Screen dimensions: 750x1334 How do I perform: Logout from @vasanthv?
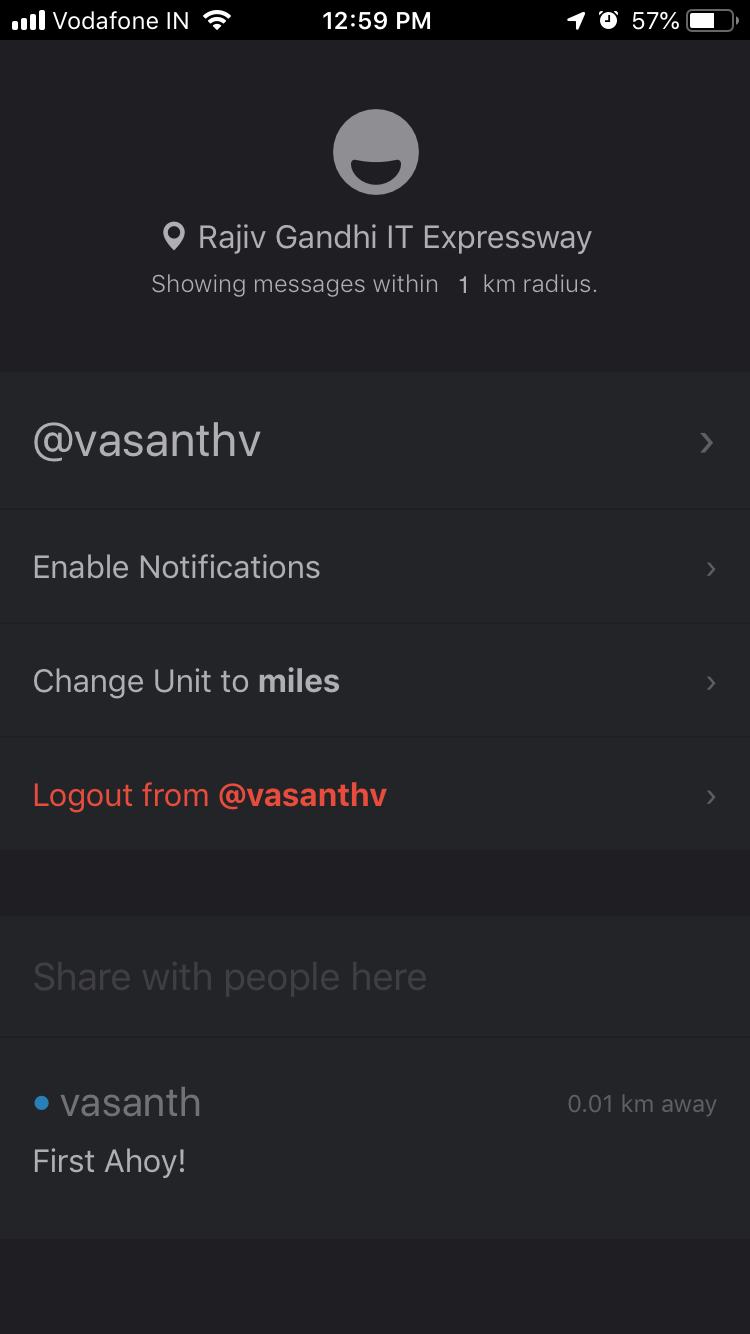point(375,795)
